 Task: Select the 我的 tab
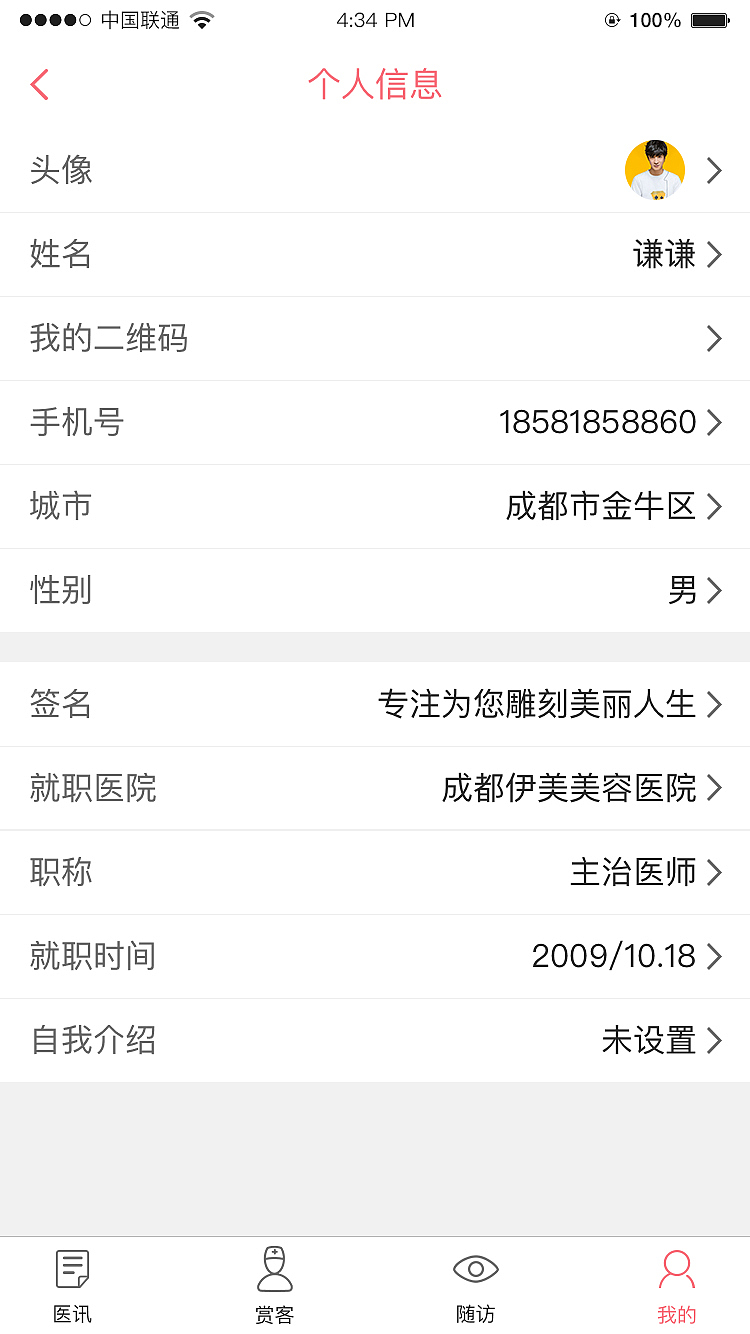click(x=677, y=1286)
